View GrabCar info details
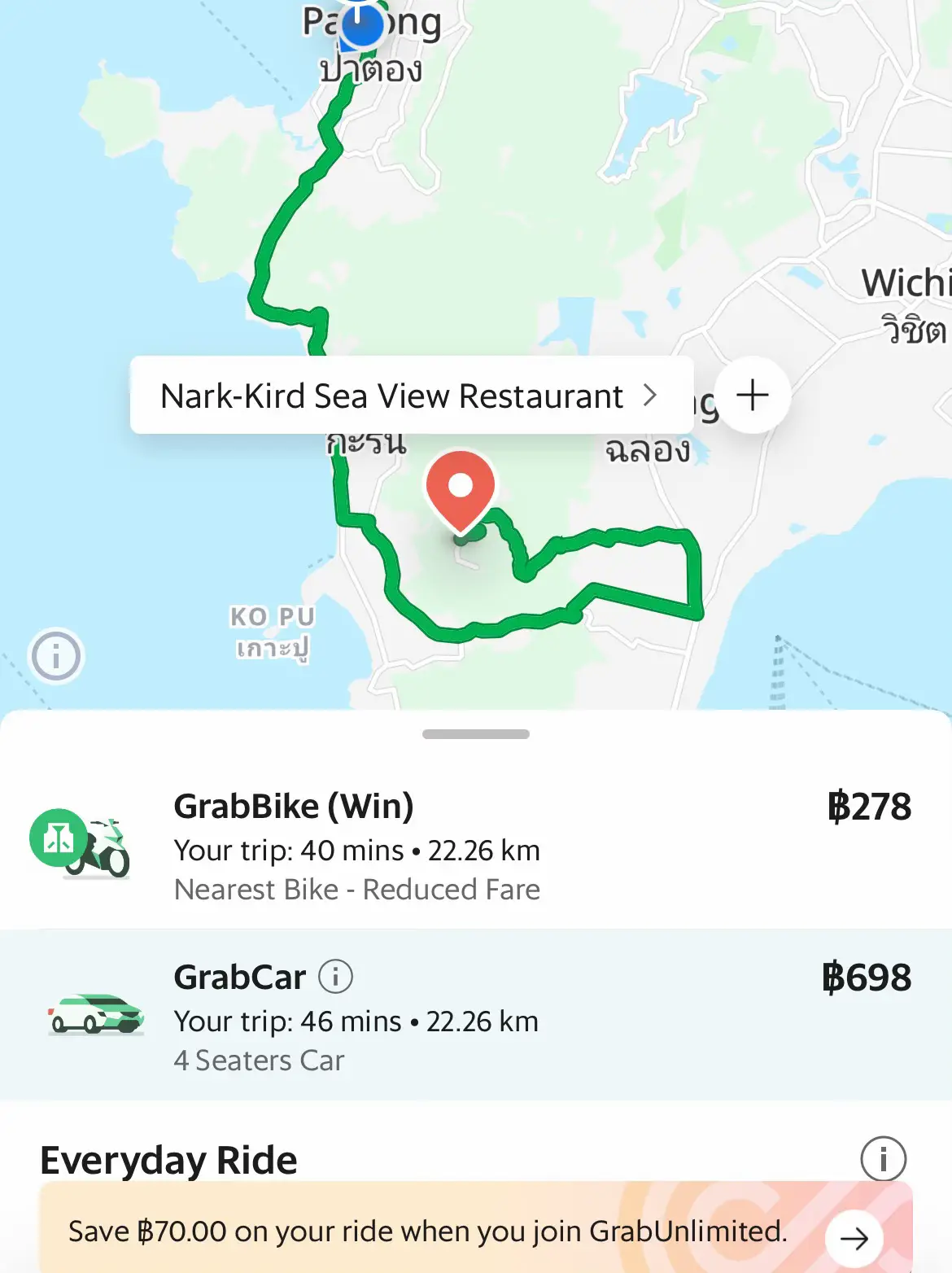Image resolution: width=952 pixels, height=1273 pixels. pos(335,976)
